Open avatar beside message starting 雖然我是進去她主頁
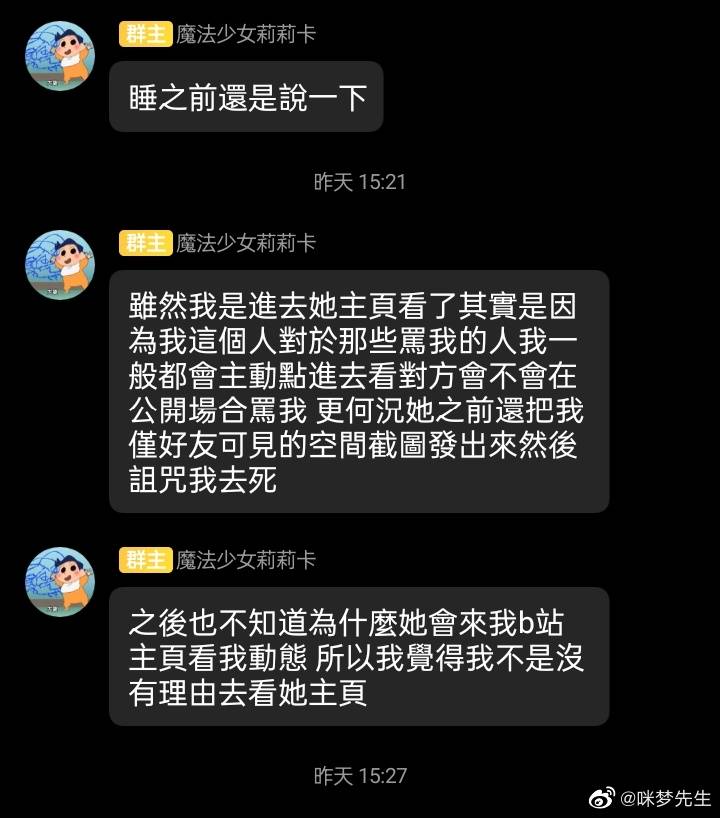The height and width of the screenshot is (818, 720). coord(60,265)
